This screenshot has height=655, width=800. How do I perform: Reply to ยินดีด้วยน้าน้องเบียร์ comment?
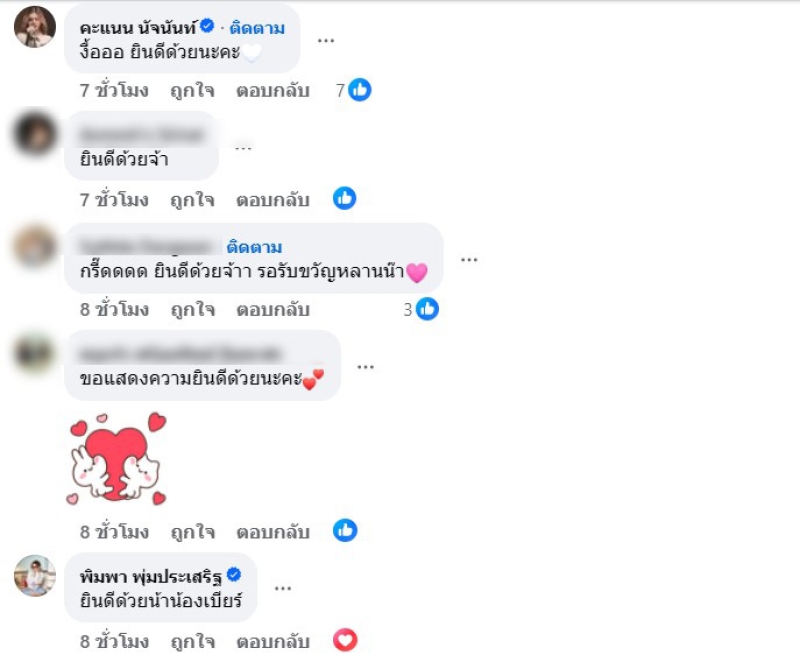272,641
